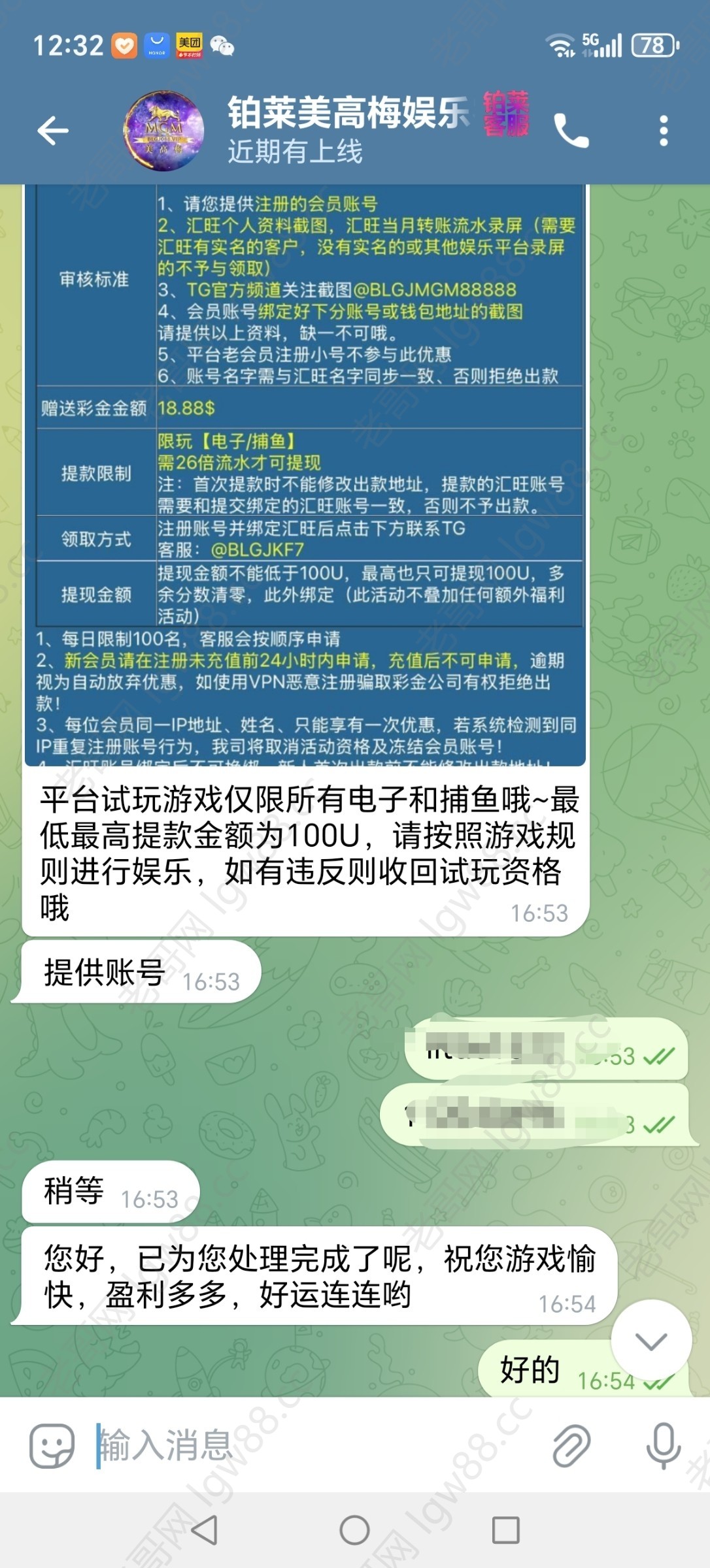Jump to latest message with down arrow

click(x=651, y=1341)
